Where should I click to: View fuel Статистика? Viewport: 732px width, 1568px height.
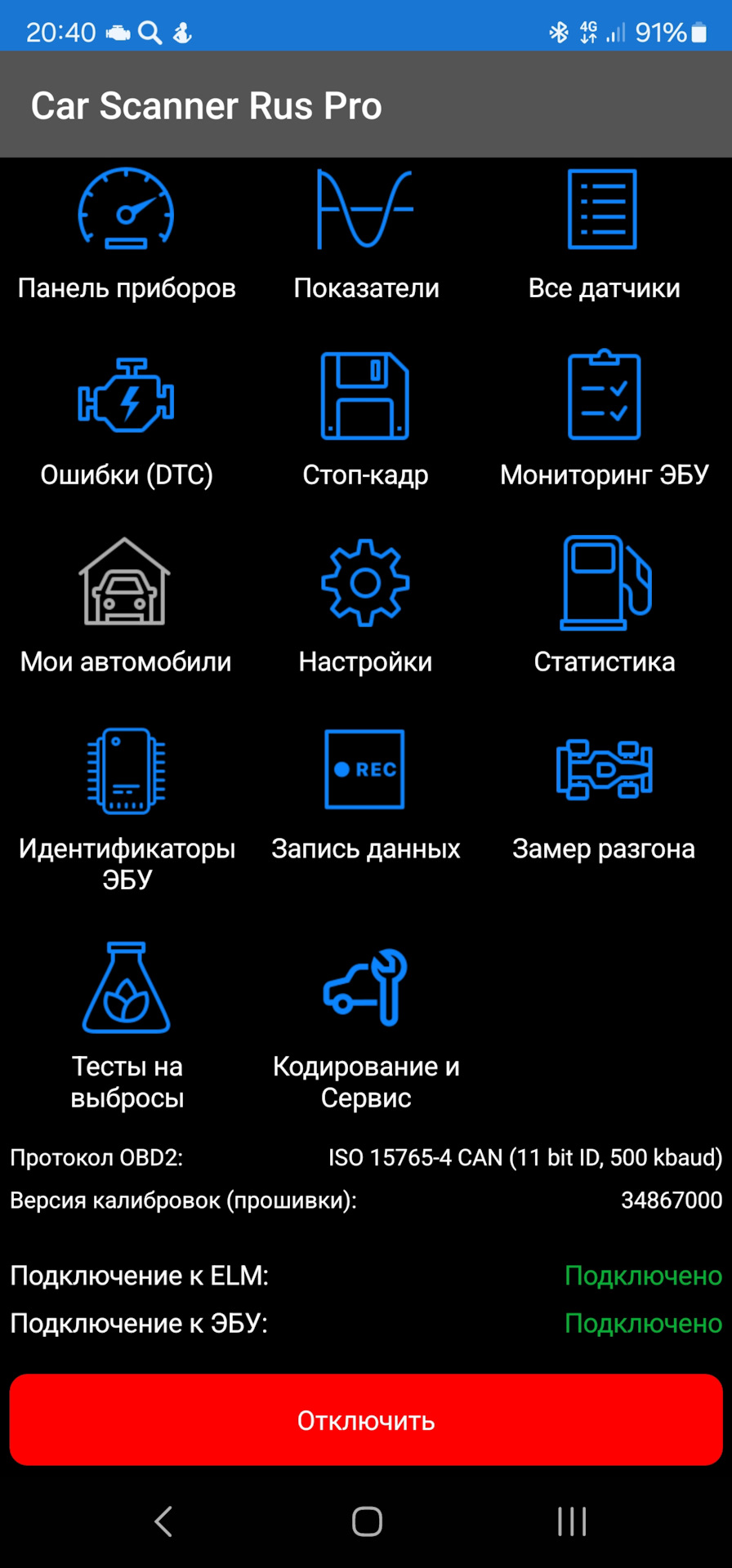point(604,608)
